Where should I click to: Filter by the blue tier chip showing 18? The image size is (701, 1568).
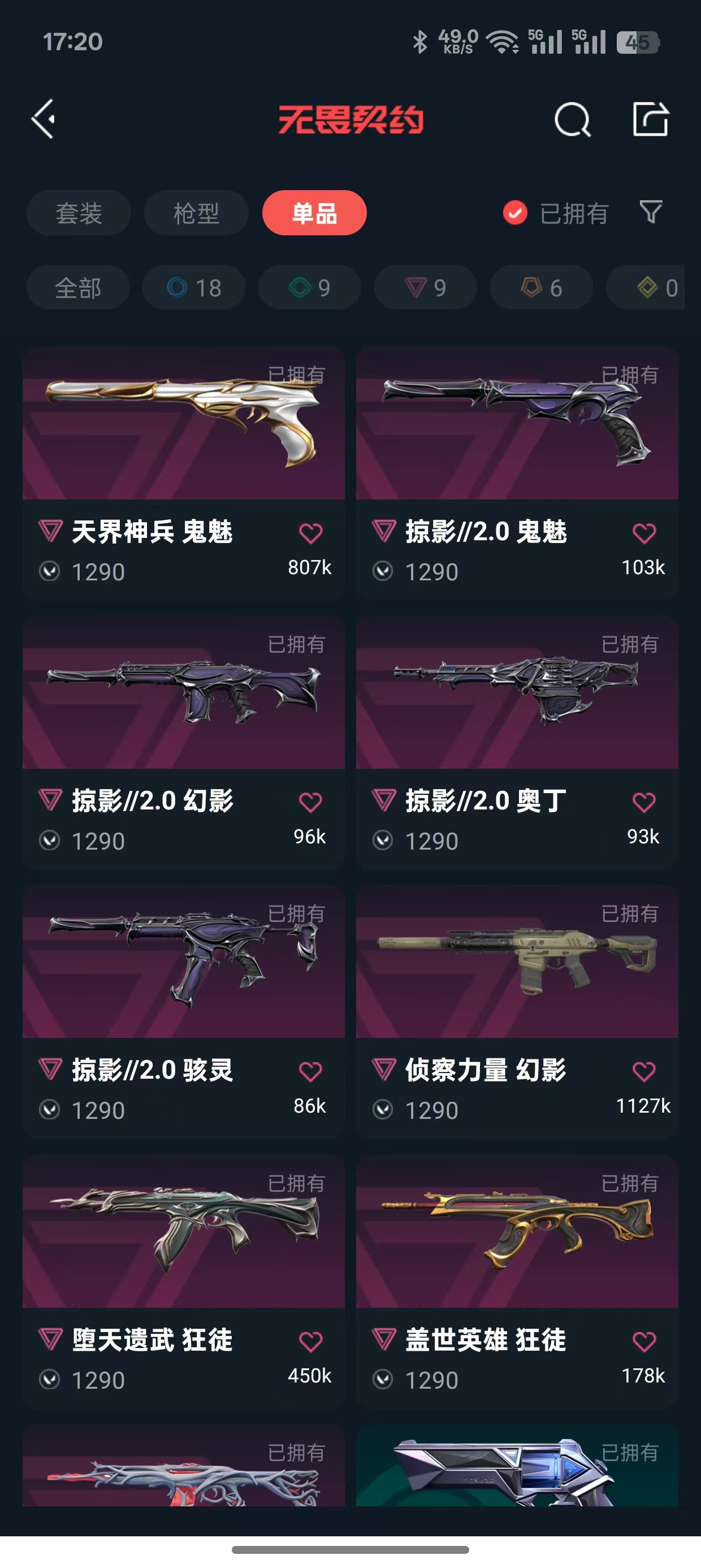(193, 287)
